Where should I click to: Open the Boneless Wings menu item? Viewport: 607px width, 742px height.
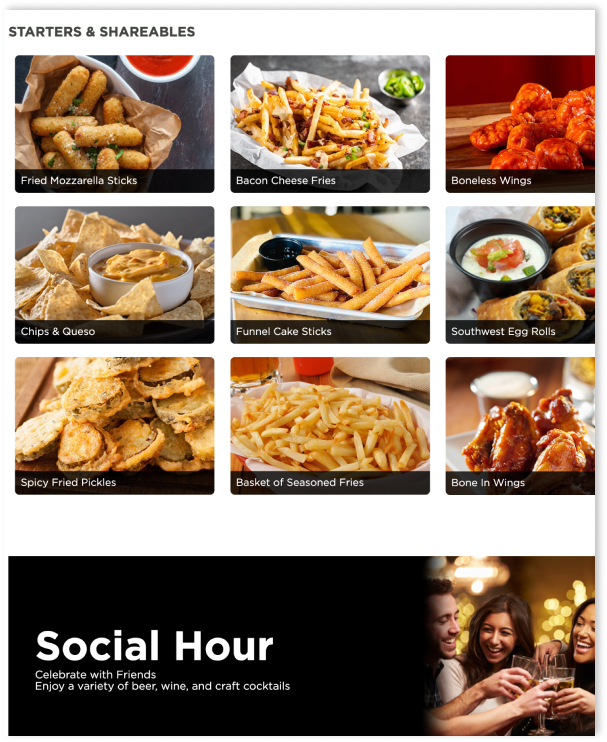(x=520, y=123)
